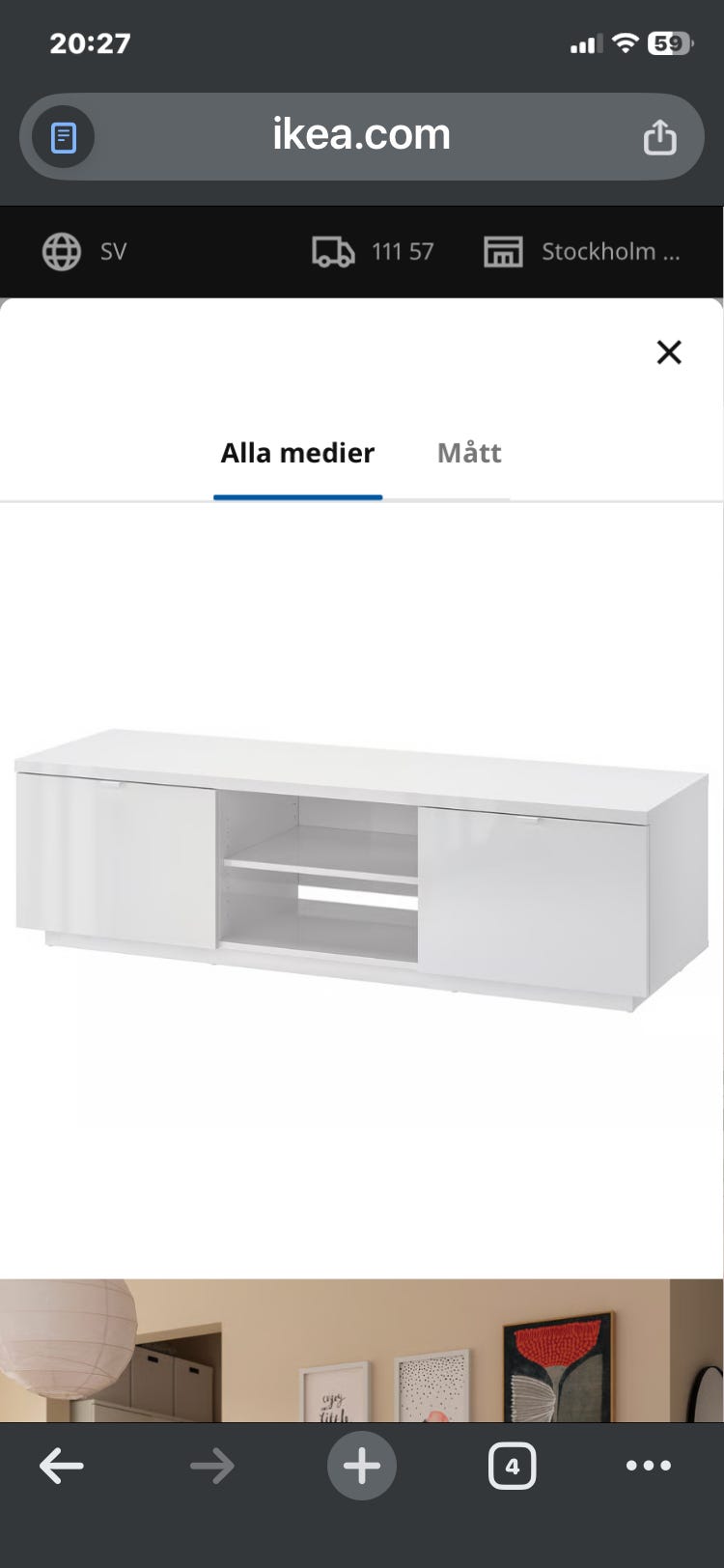724x1568 pixels.
Task: Open a new tab with the plus icon
Action: [361, 1465]
